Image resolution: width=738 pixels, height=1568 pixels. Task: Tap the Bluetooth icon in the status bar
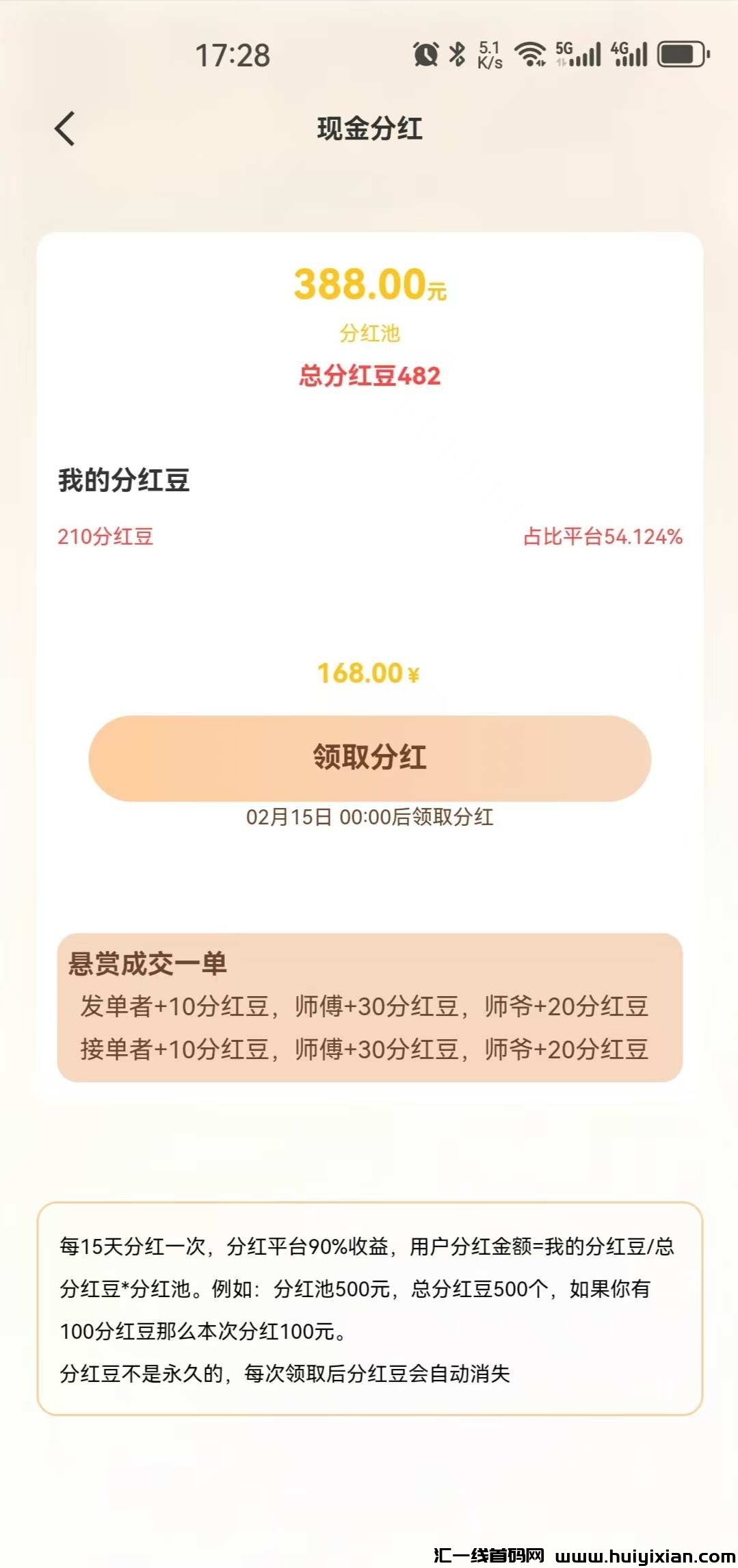[456, 55]
